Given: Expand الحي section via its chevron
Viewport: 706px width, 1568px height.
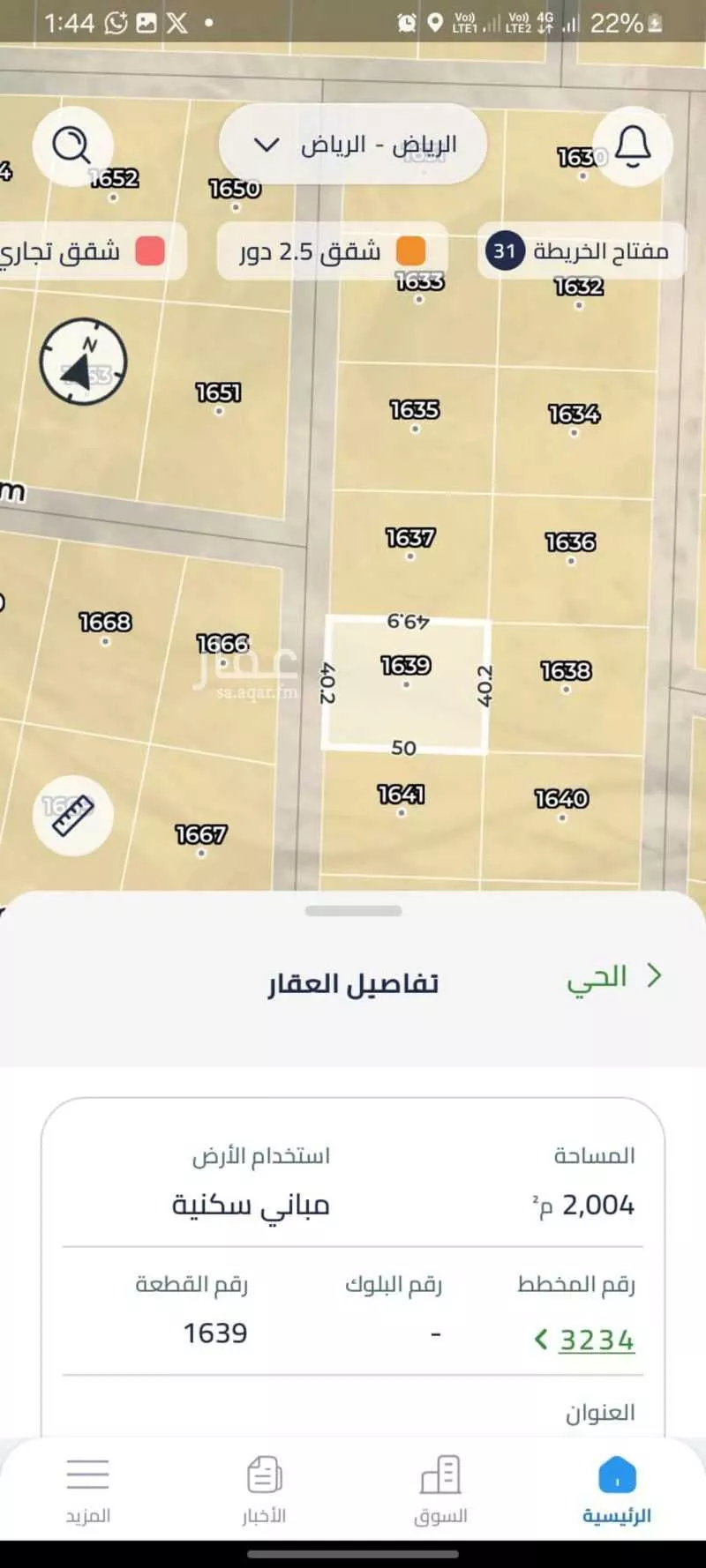Looking at the screenshot, I should coord(655,976).
